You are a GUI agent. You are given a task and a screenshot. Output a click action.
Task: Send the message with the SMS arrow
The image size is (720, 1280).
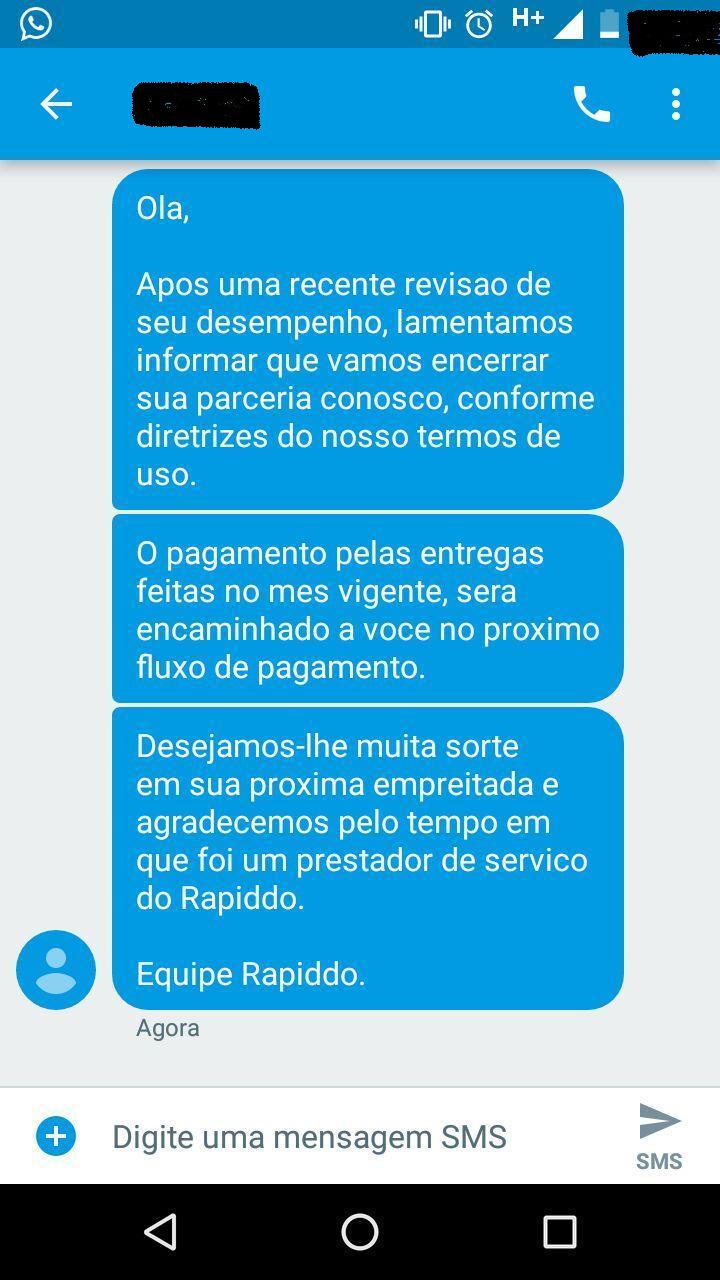(x=659, y=1136)
